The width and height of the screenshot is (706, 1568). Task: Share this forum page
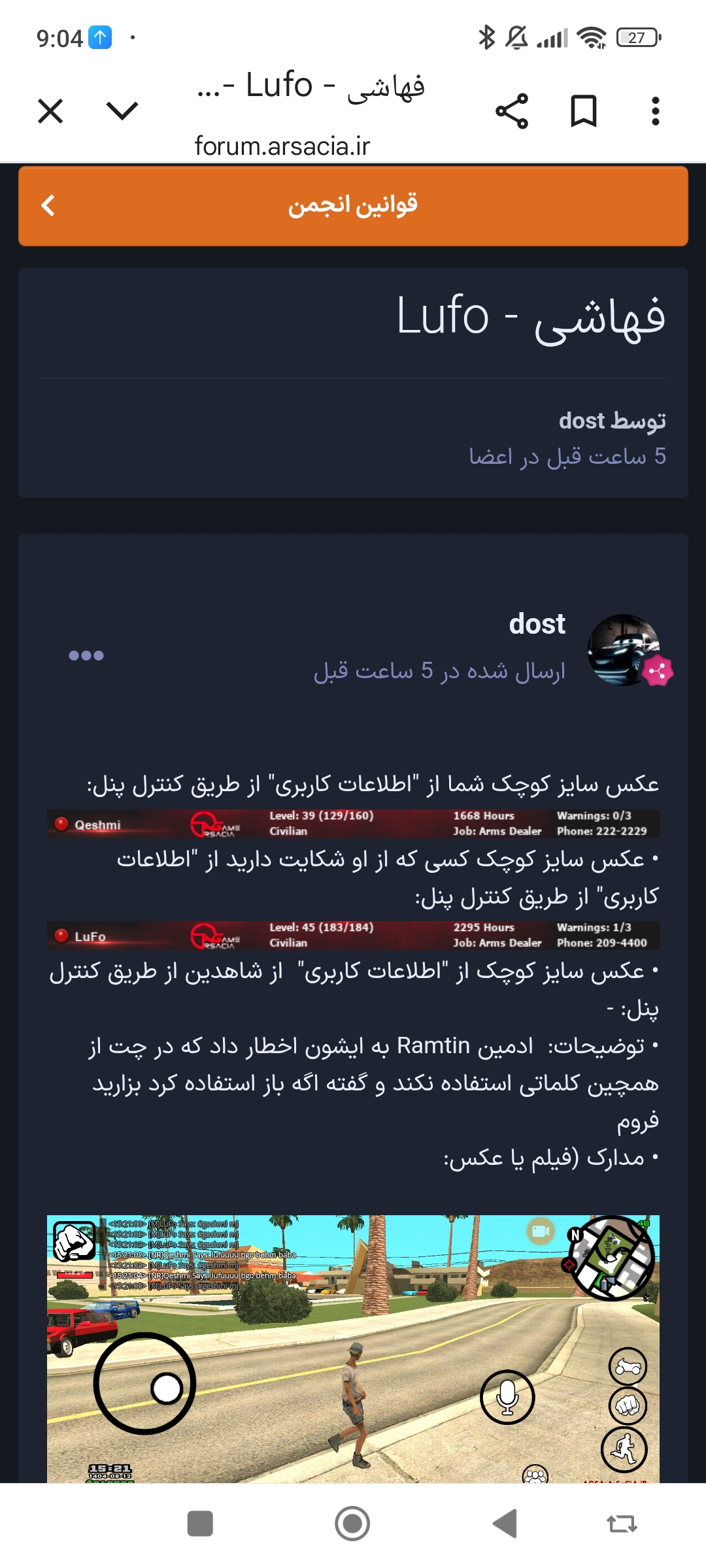pyautogui.click(x=512, y=111)
